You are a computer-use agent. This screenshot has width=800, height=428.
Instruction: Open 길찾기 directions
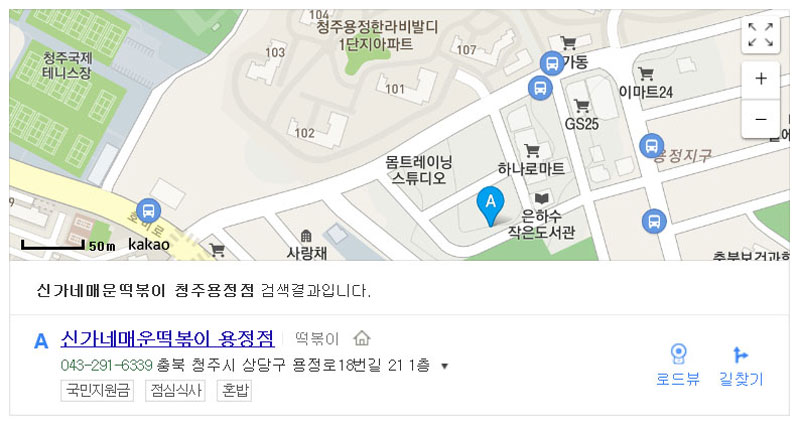click(741, 365)
